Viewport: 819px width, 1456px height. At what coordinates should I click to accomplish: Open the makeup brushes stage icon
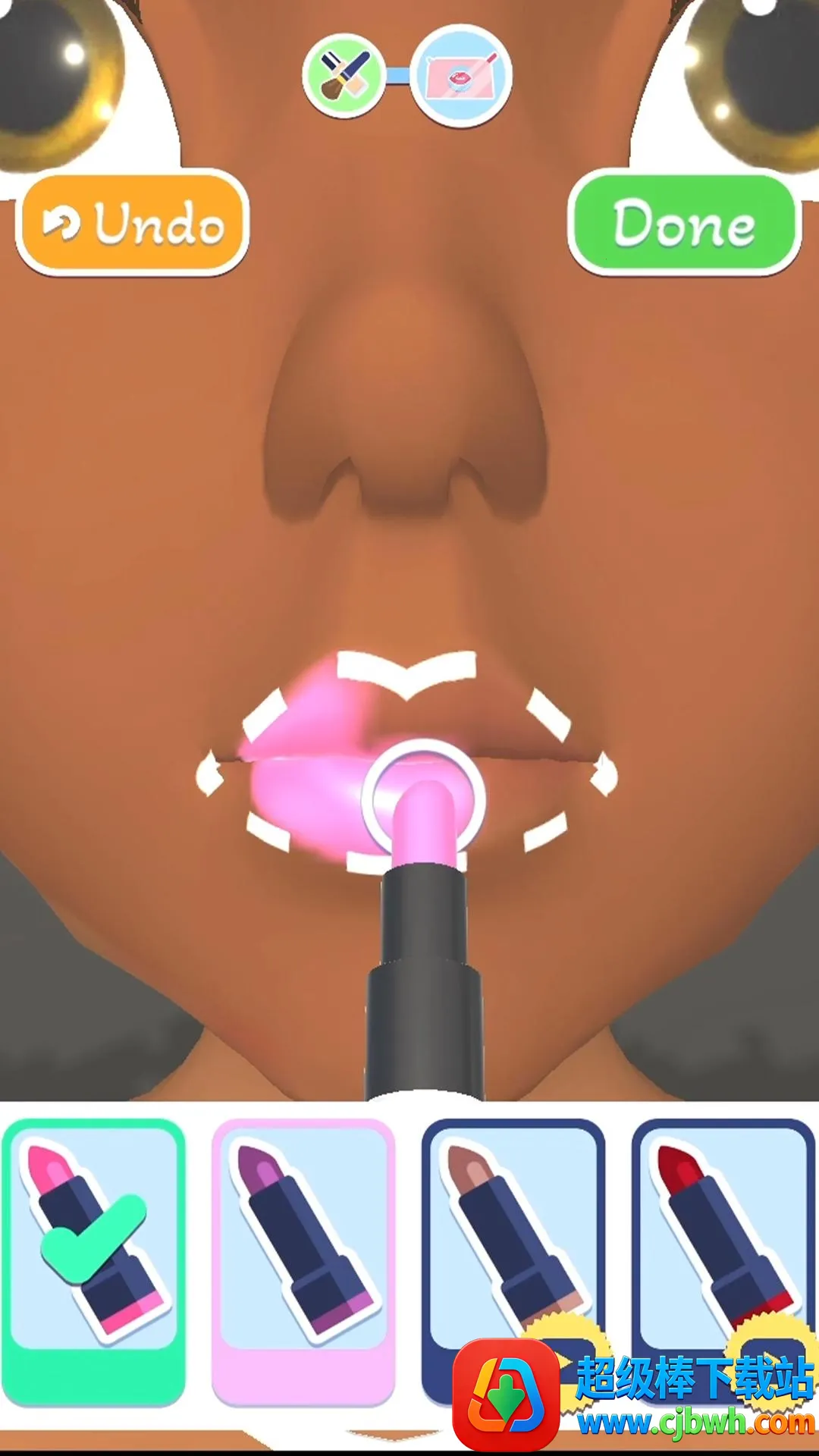pyautogui.click(x=344, y=76)
